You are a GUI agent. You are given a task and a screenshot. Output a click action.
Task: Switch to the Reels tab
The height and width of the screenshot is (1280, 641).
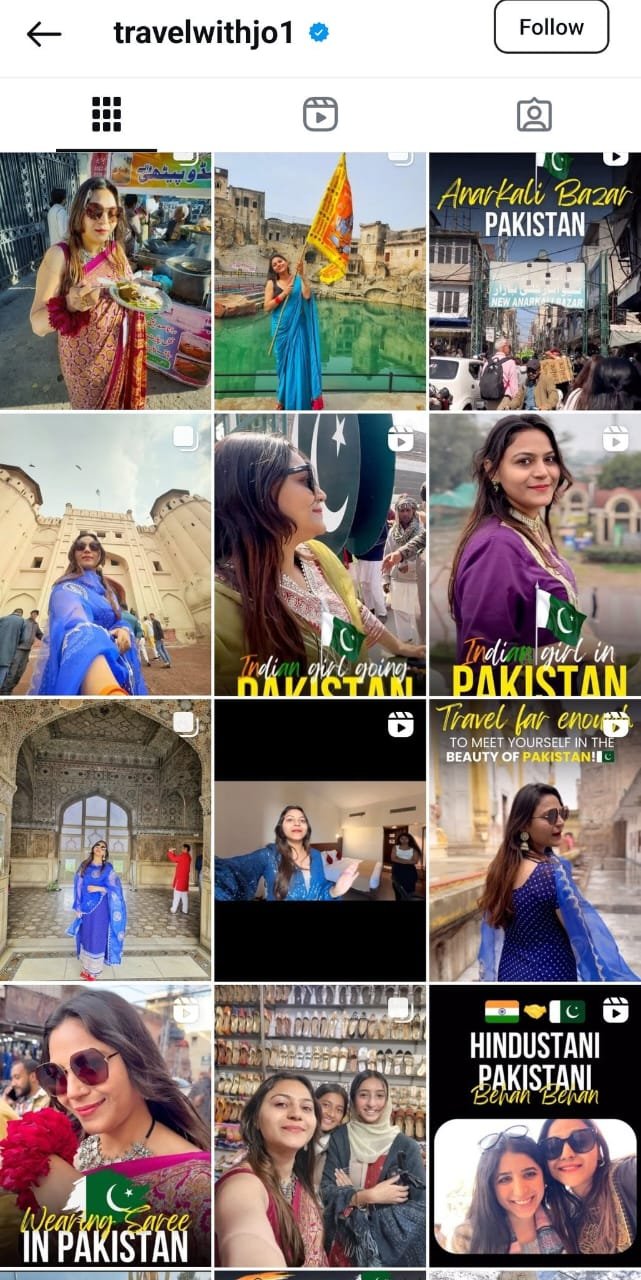pos(320,115)
